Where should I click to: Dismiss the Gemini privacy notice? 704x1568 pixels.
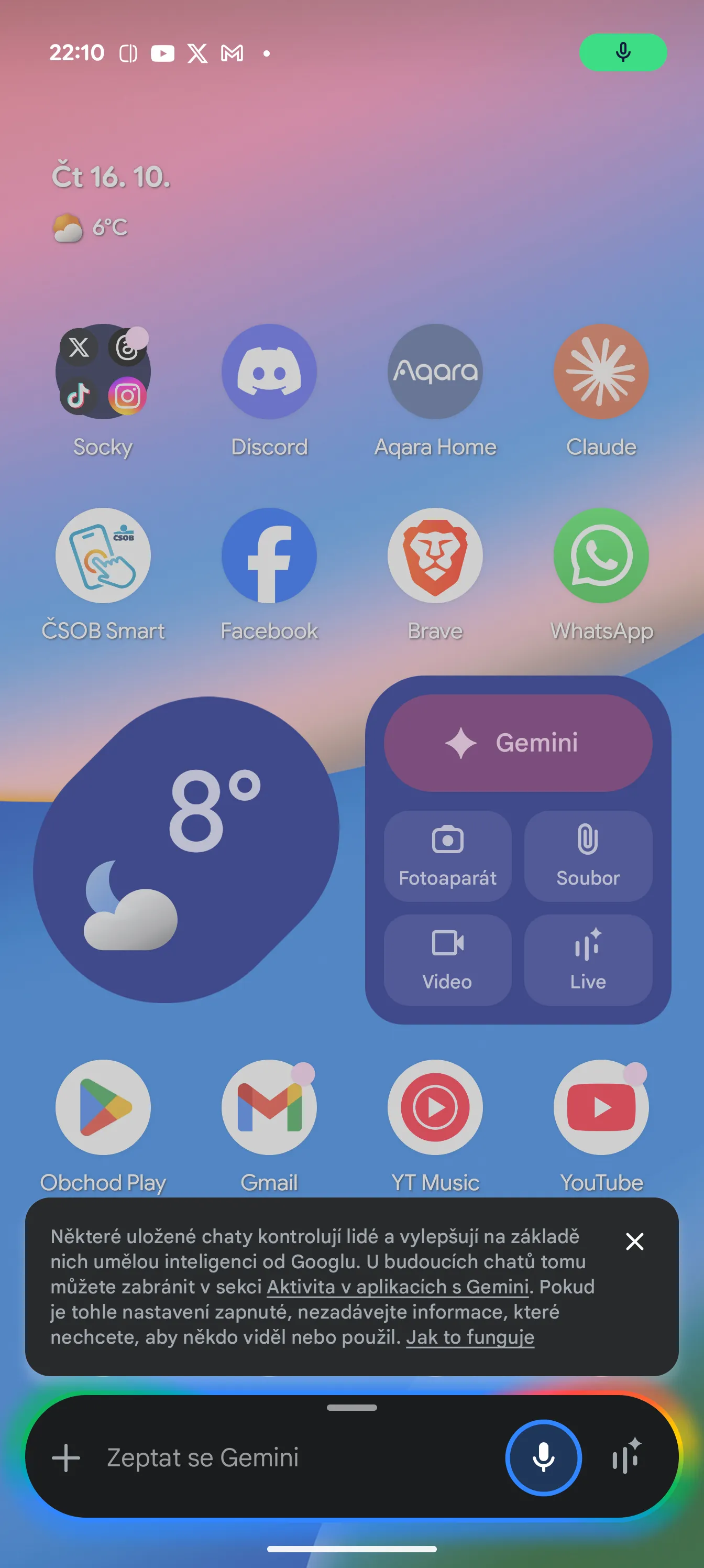point(634,1241)
